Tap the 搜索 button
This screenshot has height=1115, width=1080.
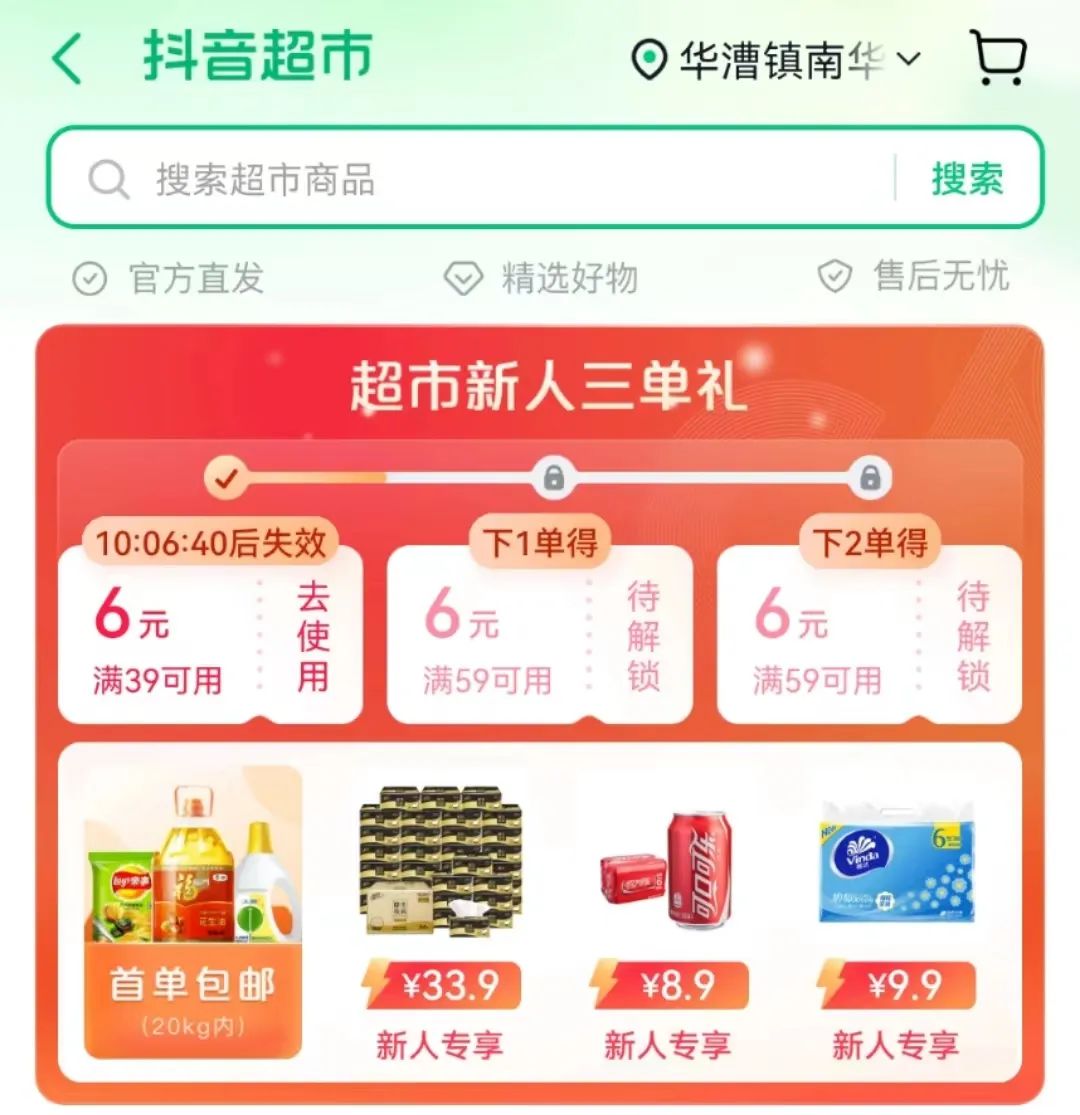tap(967, 180)
